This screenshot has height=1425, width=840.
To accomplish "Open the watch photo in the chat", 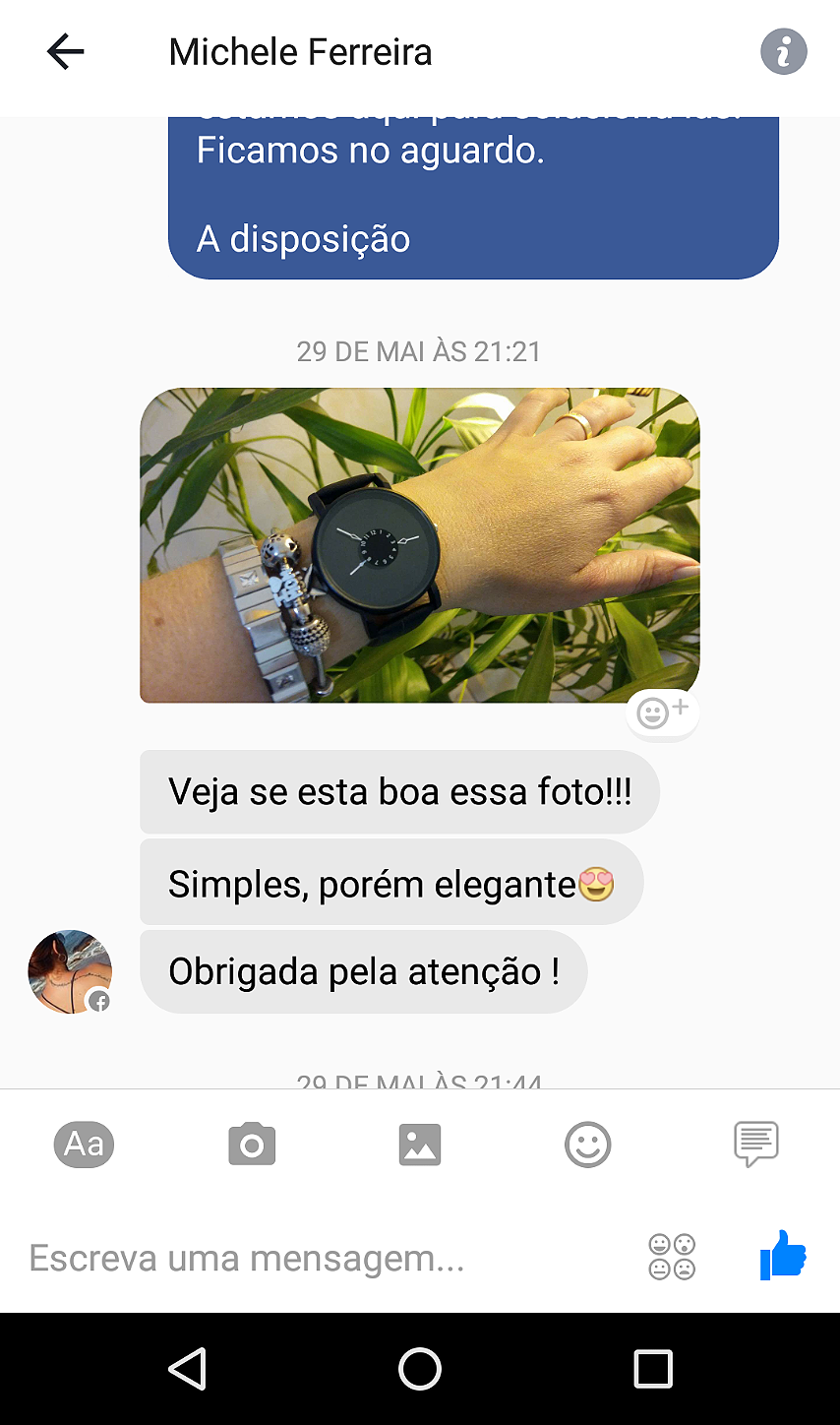I will pyautogui.click(x=419, y=544).
